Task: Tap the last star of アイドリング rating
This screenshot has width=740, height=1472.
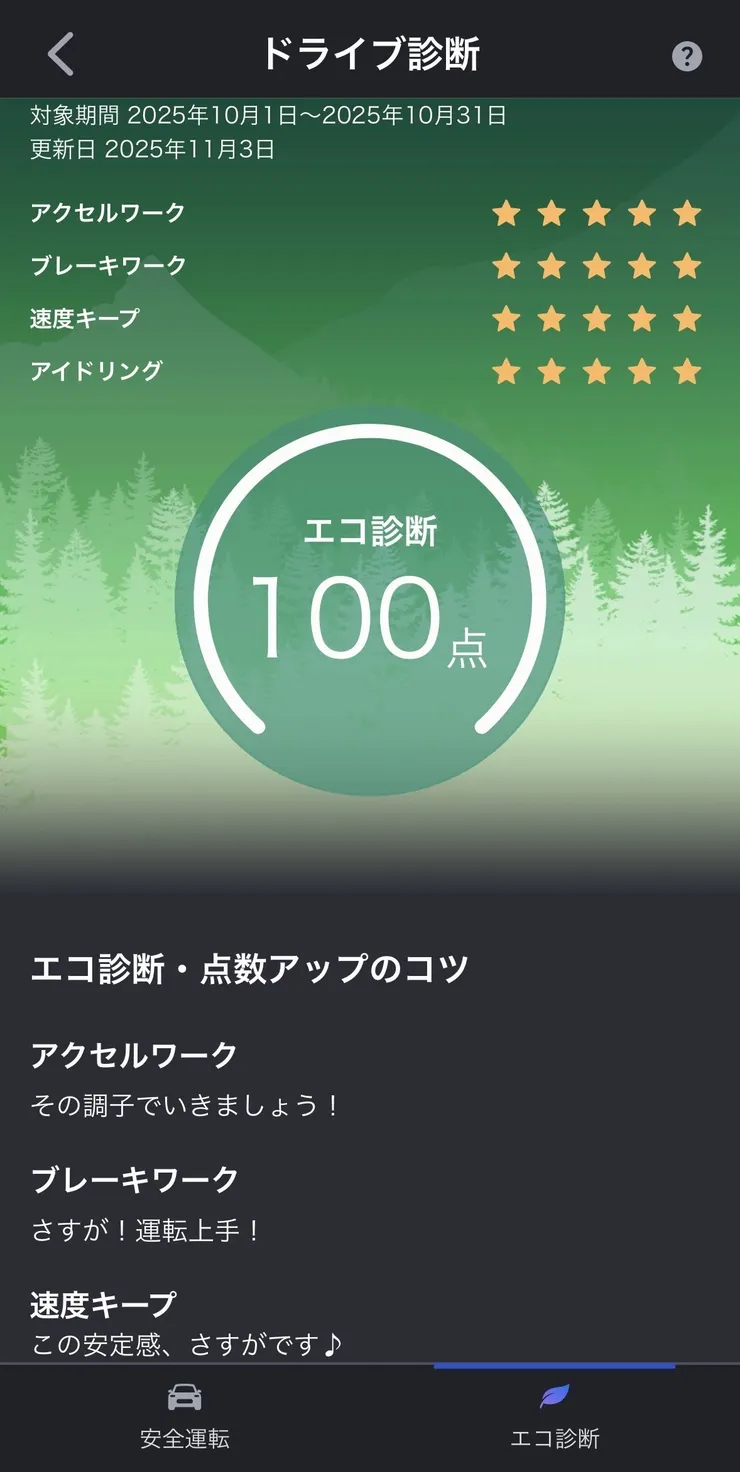Action: [x=686, y=371]
